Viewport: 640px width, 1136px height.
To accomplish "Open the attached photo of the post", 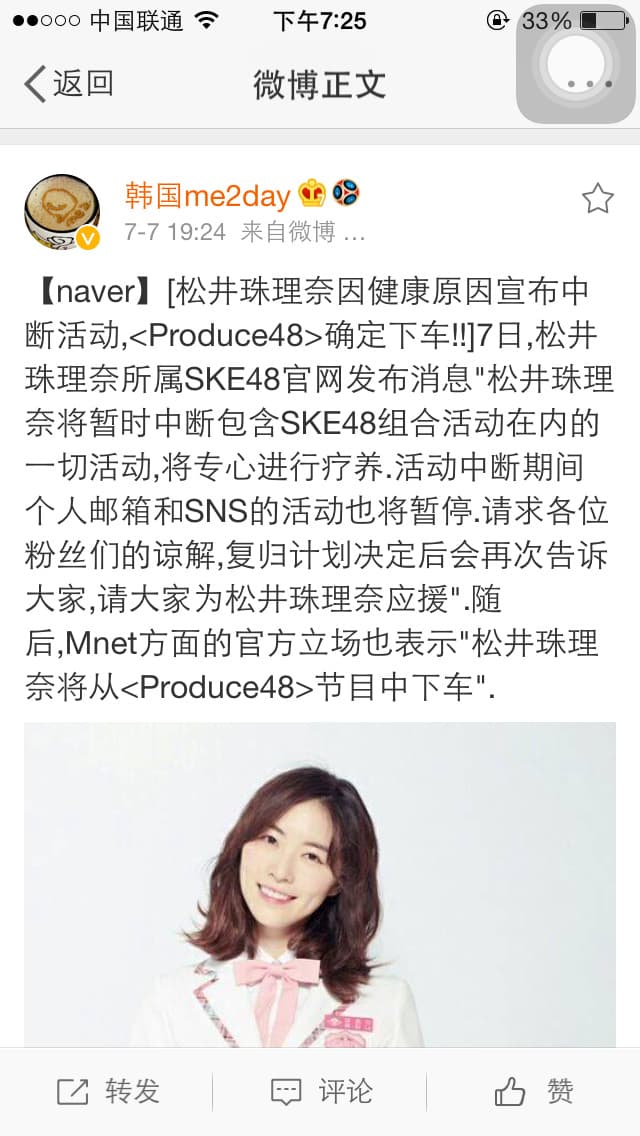I will (320, 885).
